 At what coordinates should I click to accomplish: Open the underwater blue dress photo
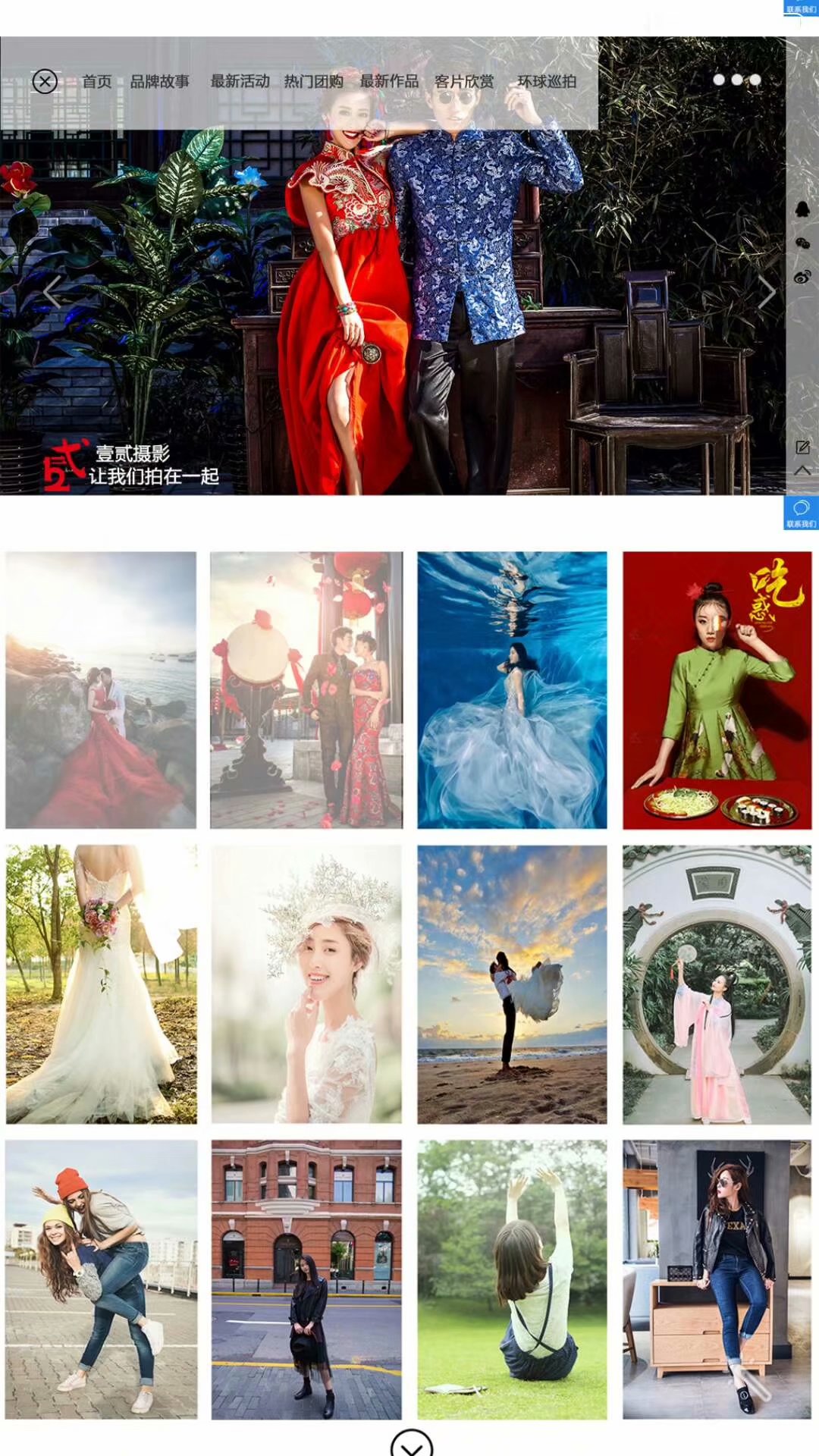tap(512, 690)
